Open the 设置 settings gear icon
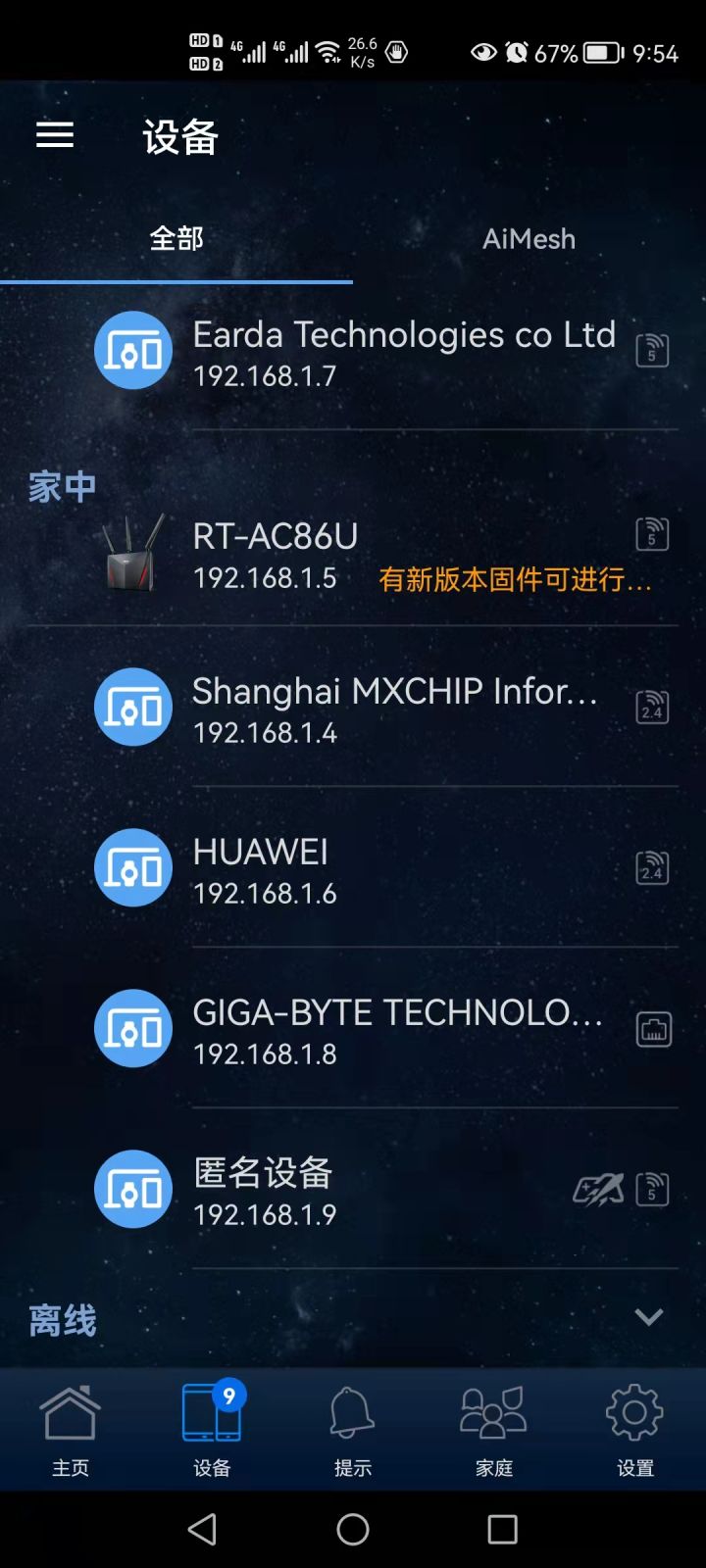The height and width of the screenshot is (1568, 706). tap(633, 1427)
